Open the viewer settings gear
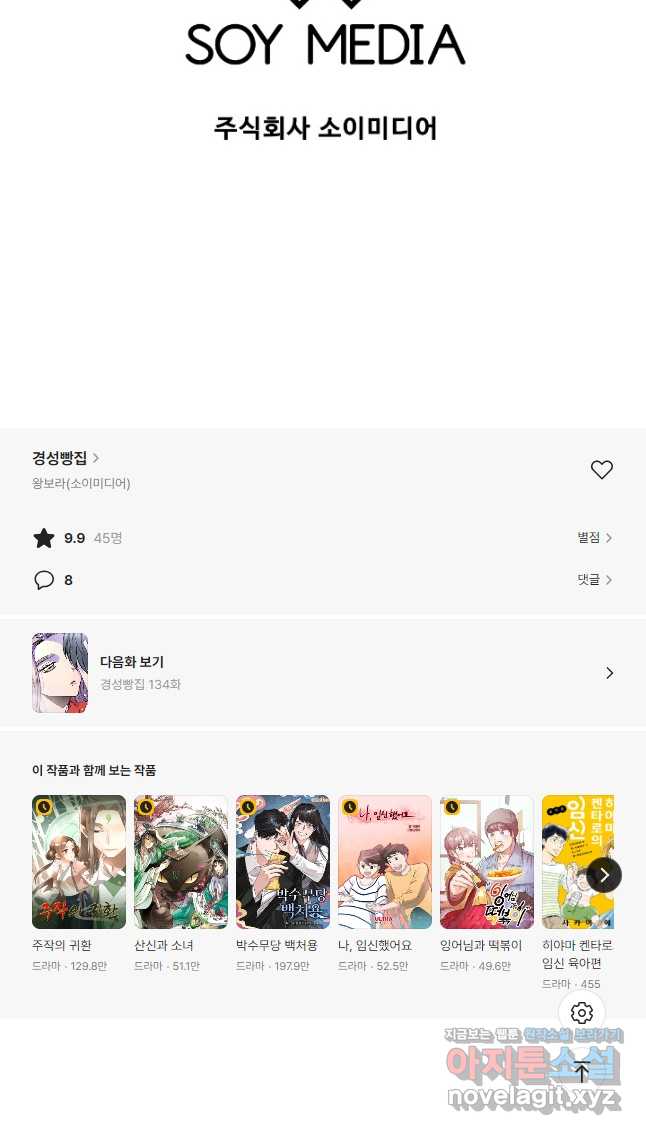The image size is (646, 1135). point(582,1013)
